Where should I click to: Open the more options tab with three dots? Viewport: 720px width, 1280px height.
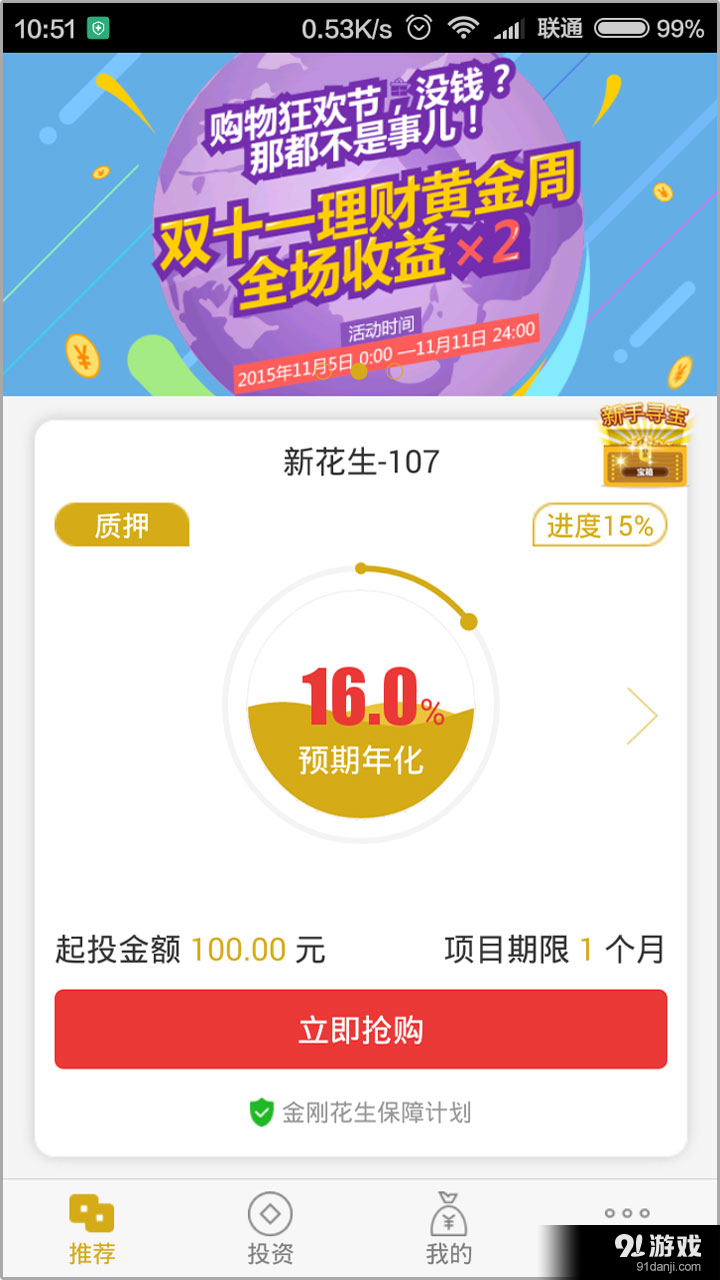tap(627, 1214)
